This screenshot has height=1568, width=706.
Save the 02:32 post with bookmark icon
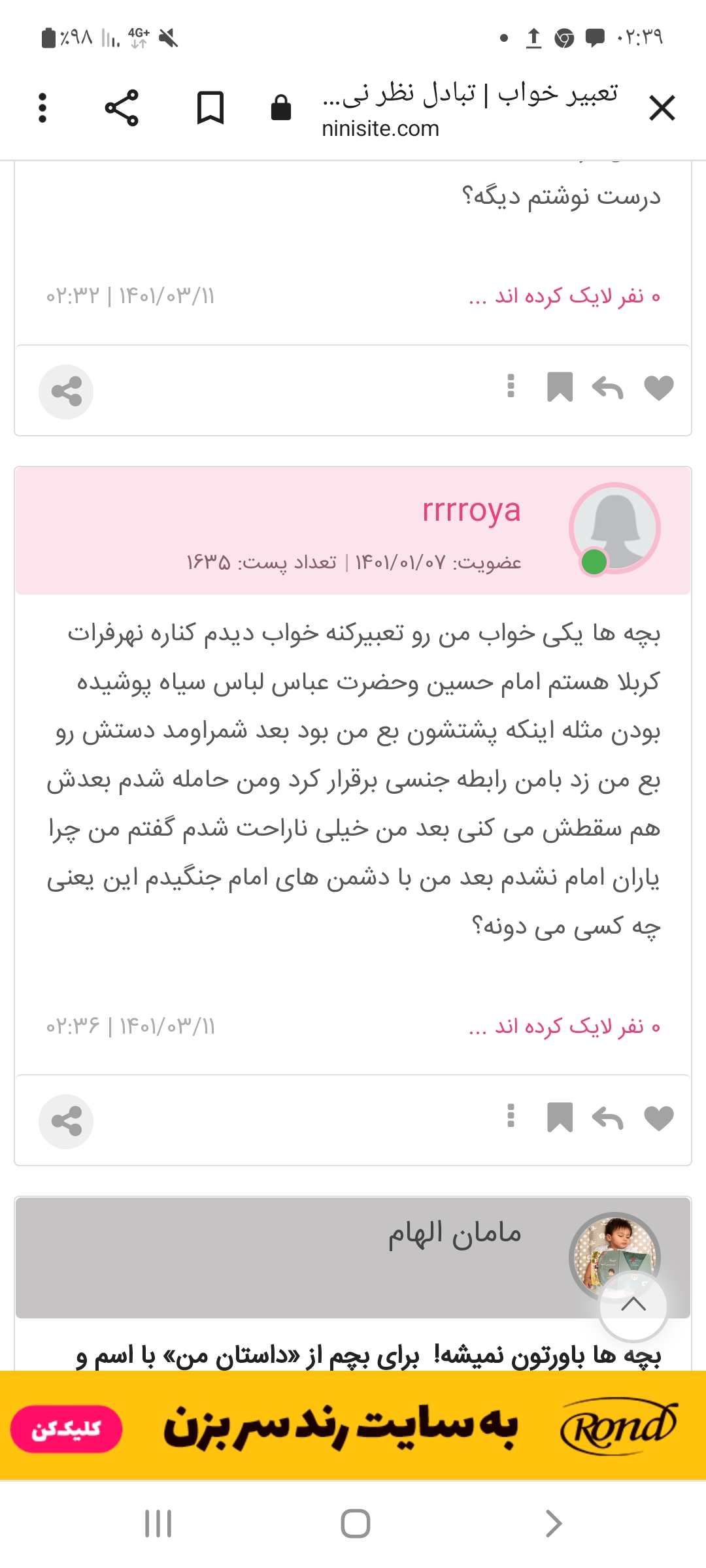[x=560, y=387]
